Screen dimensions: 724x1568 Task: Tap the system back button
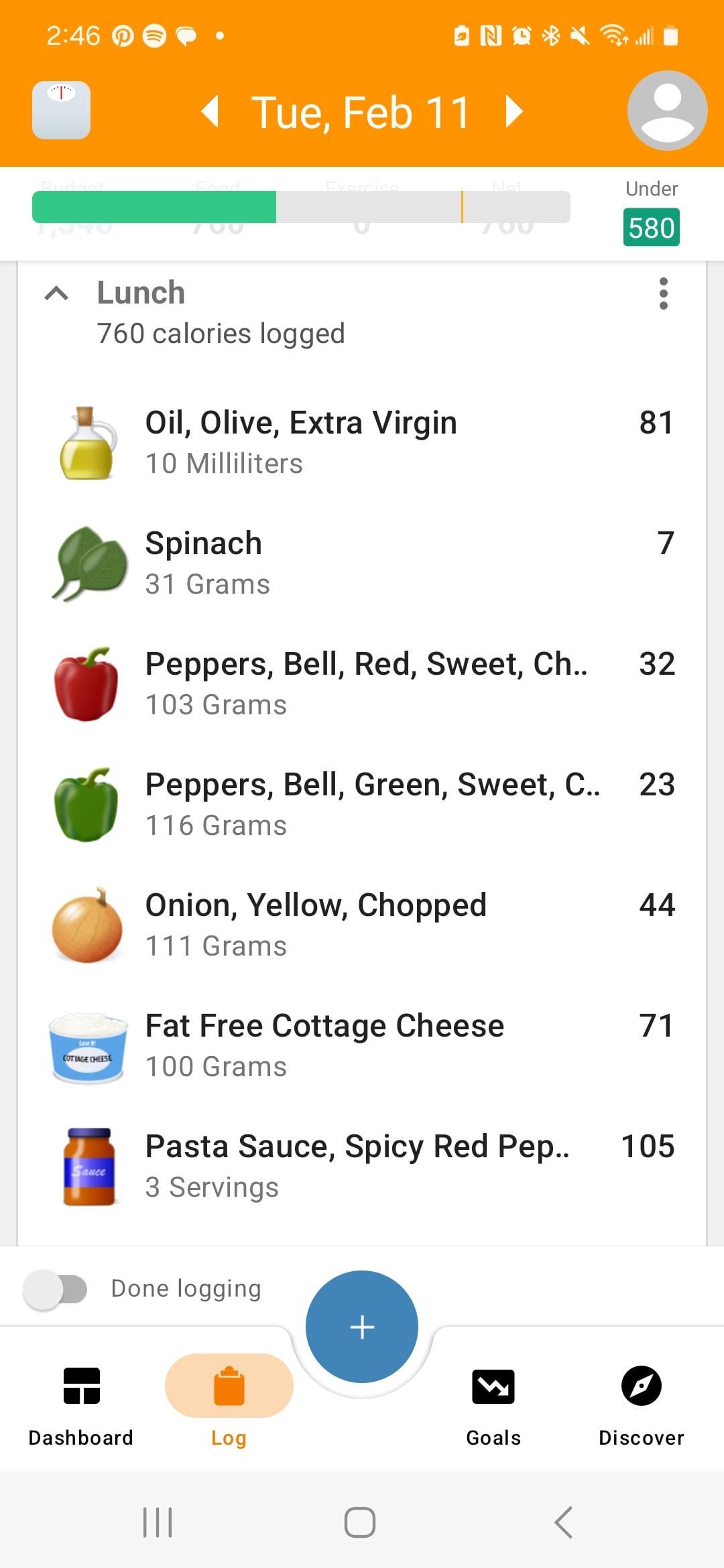(564, 1522)
